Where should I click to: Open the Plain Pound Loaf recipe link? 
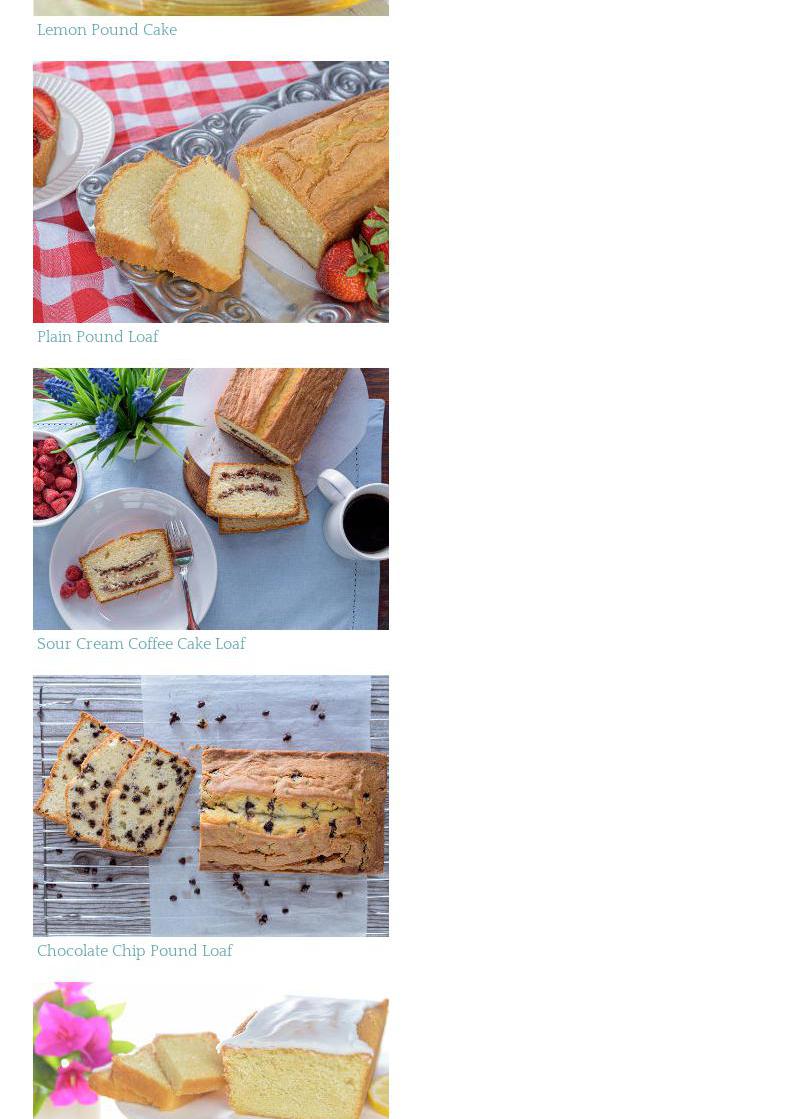point(98,337)
